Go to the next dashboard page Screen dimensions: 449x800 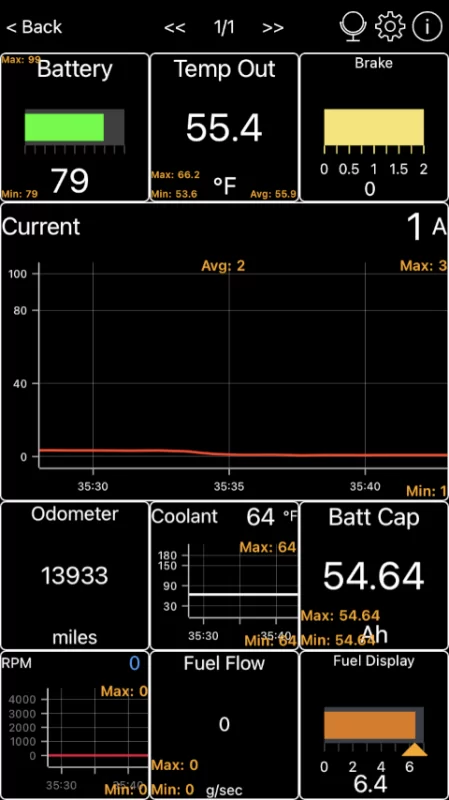pos(273,28)
